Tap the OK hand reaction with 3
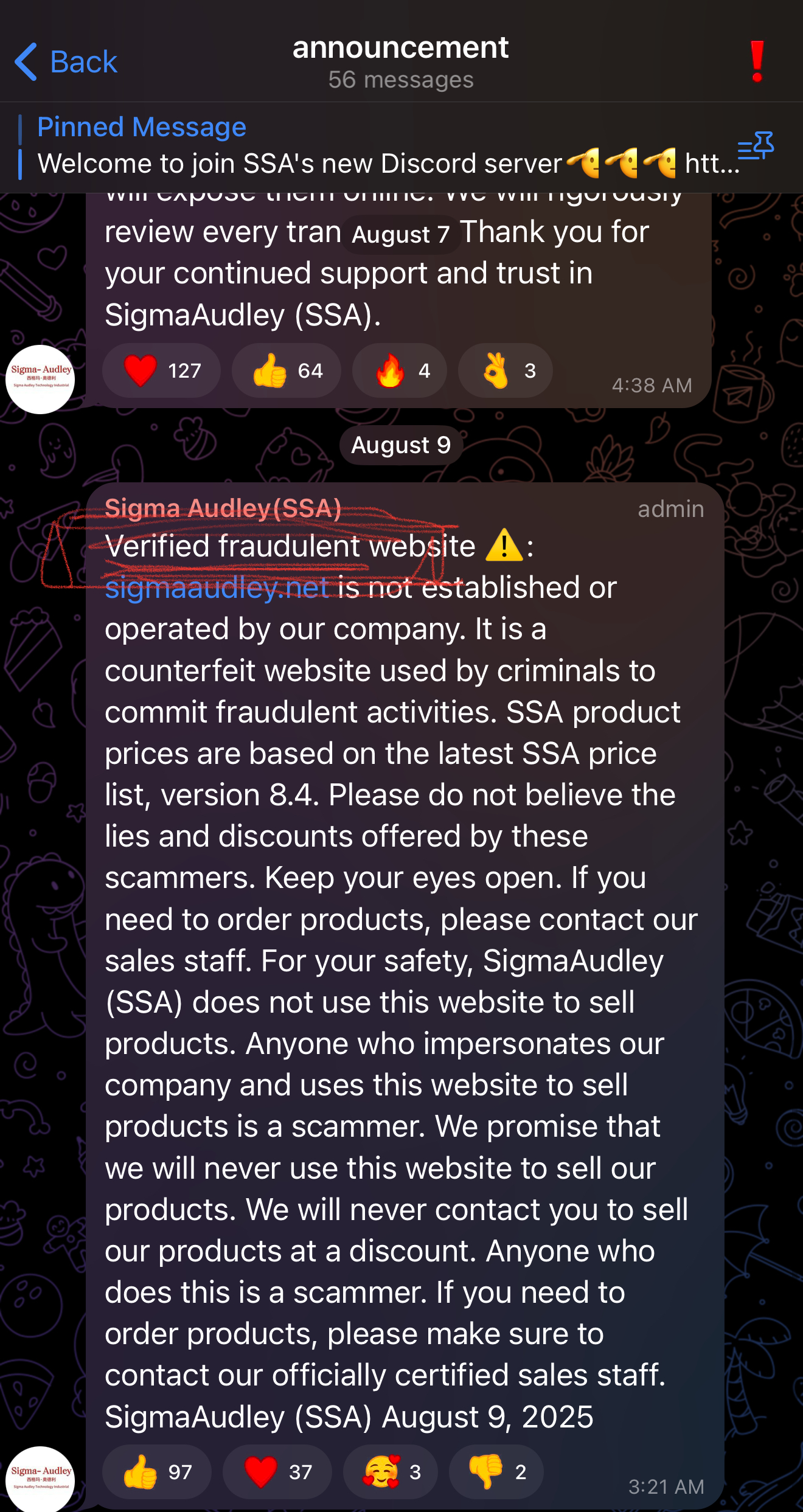Image resolution: width=803 pixels, height=1512 pixels. click(506, 370)
